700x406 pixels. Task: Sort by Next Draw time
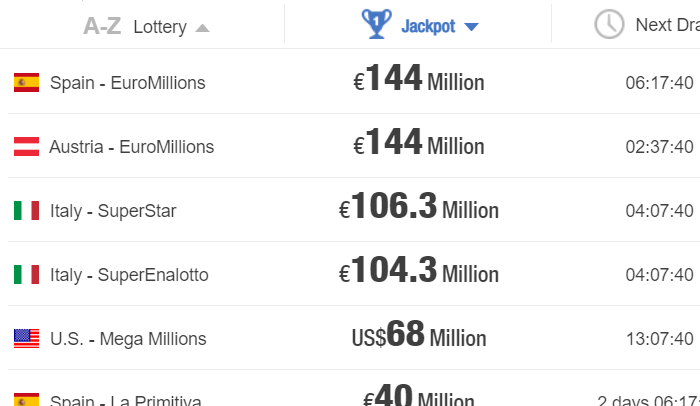pyautogui.click(x=666, y=25)
